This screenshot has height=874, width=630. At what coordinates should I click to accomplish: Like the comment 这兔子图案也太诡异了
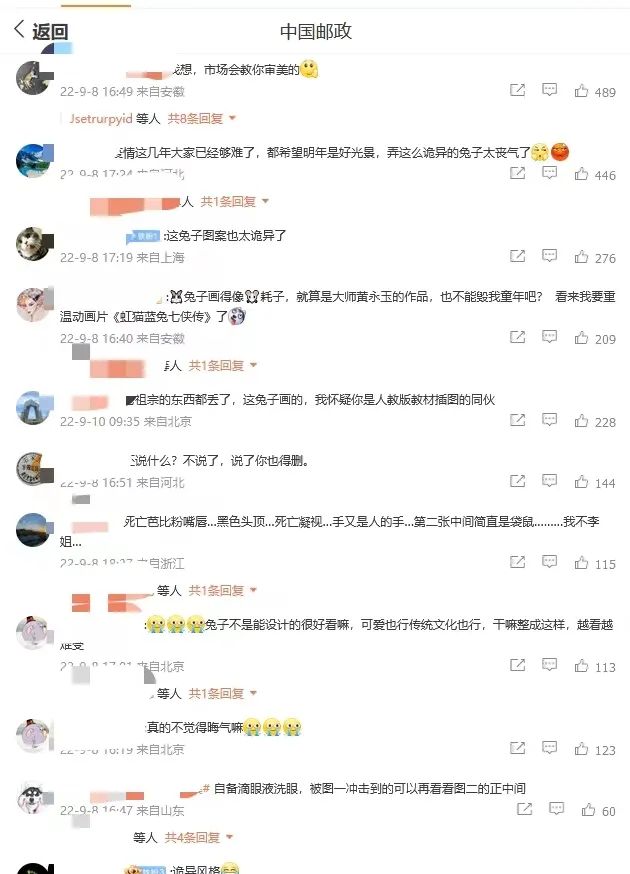click(x=581, y=257)
